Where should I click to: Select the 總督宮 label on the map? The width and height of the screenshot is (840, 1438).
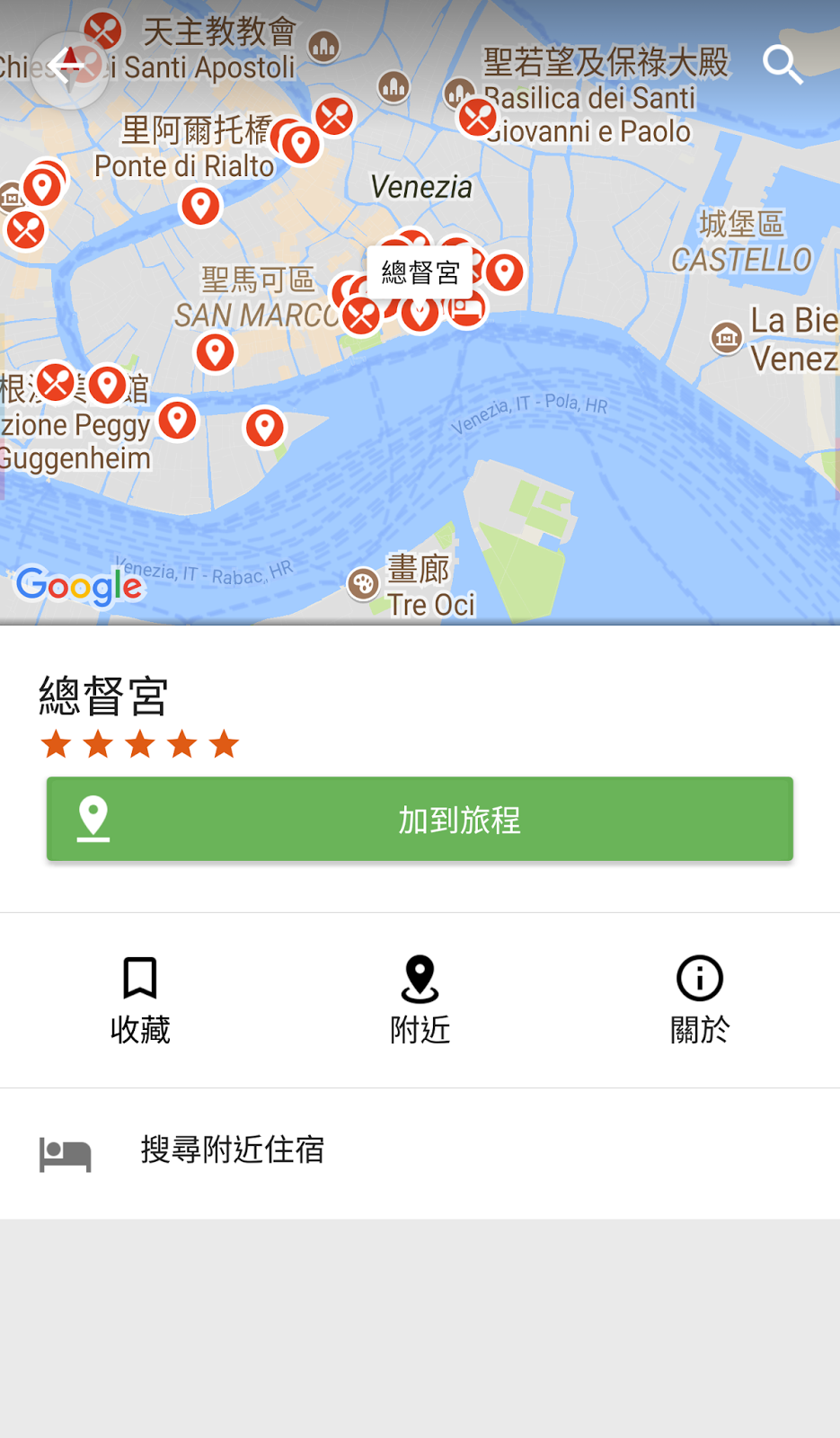point(420,271)
